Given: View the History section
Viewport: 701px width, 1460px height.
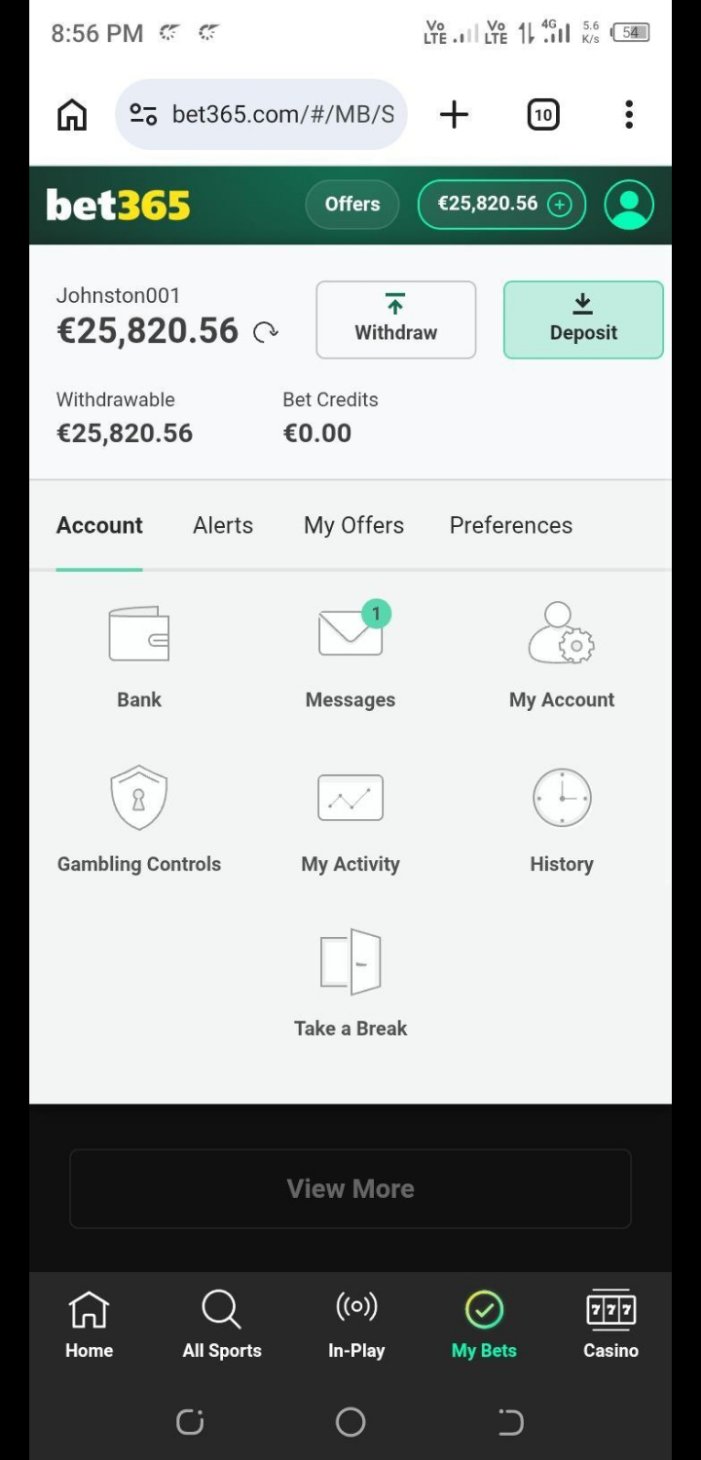Looking at the screenshot, I should 561,819.
